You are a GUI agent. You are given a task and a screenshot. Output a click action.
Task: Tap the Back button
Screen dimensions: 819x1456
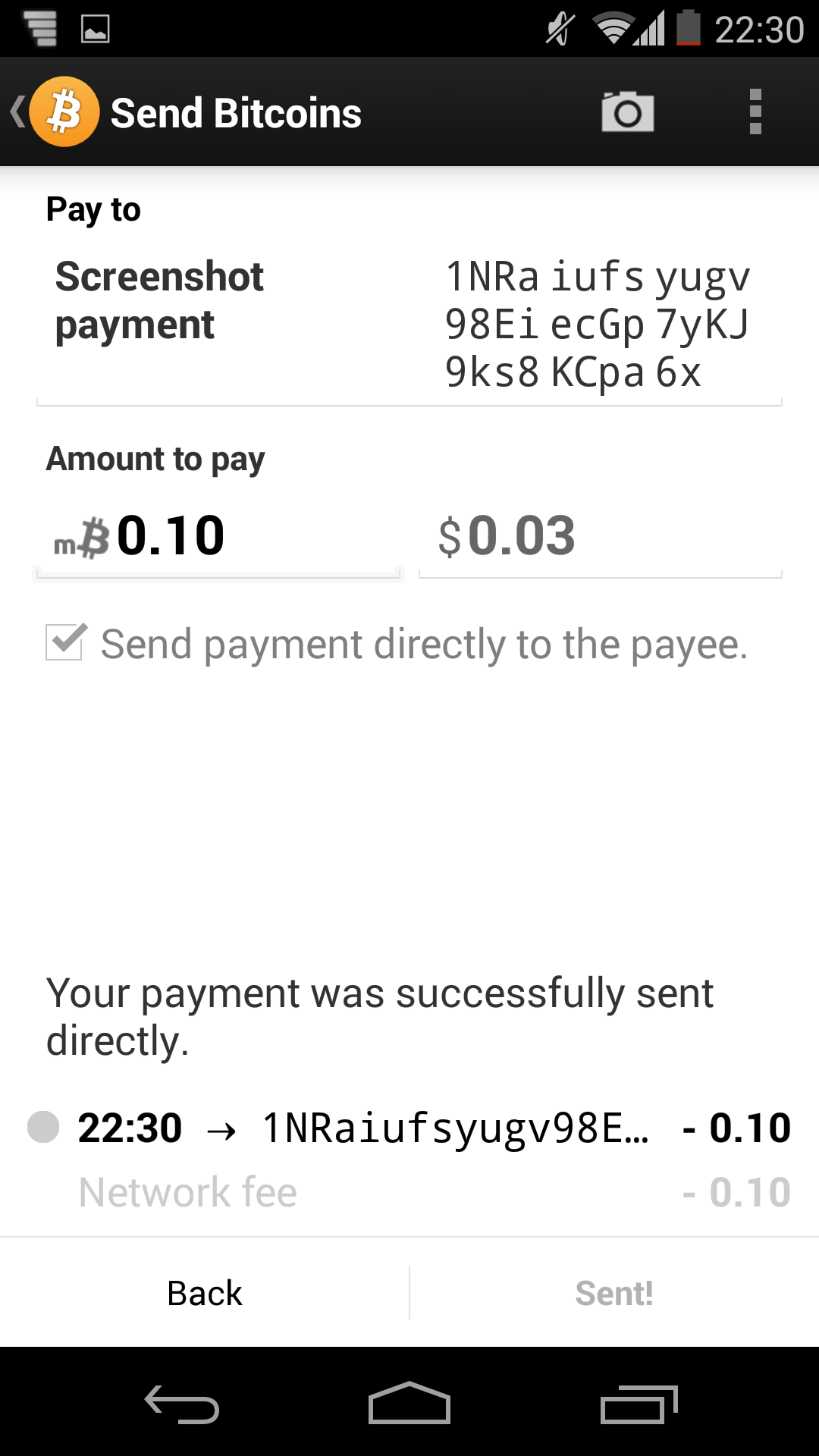tap(205, 1293)
